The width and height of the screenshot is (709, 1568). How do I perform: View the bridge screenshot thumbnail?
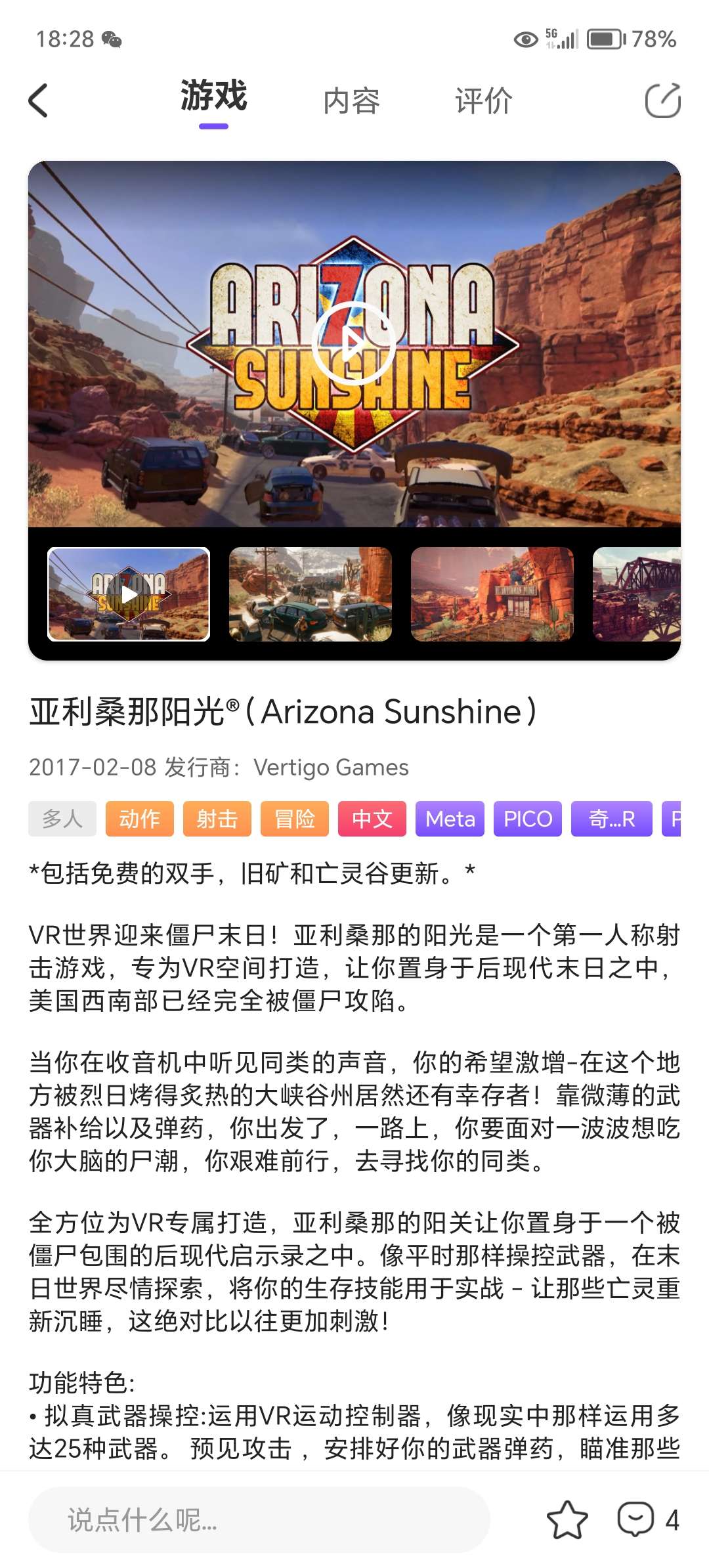637,594
